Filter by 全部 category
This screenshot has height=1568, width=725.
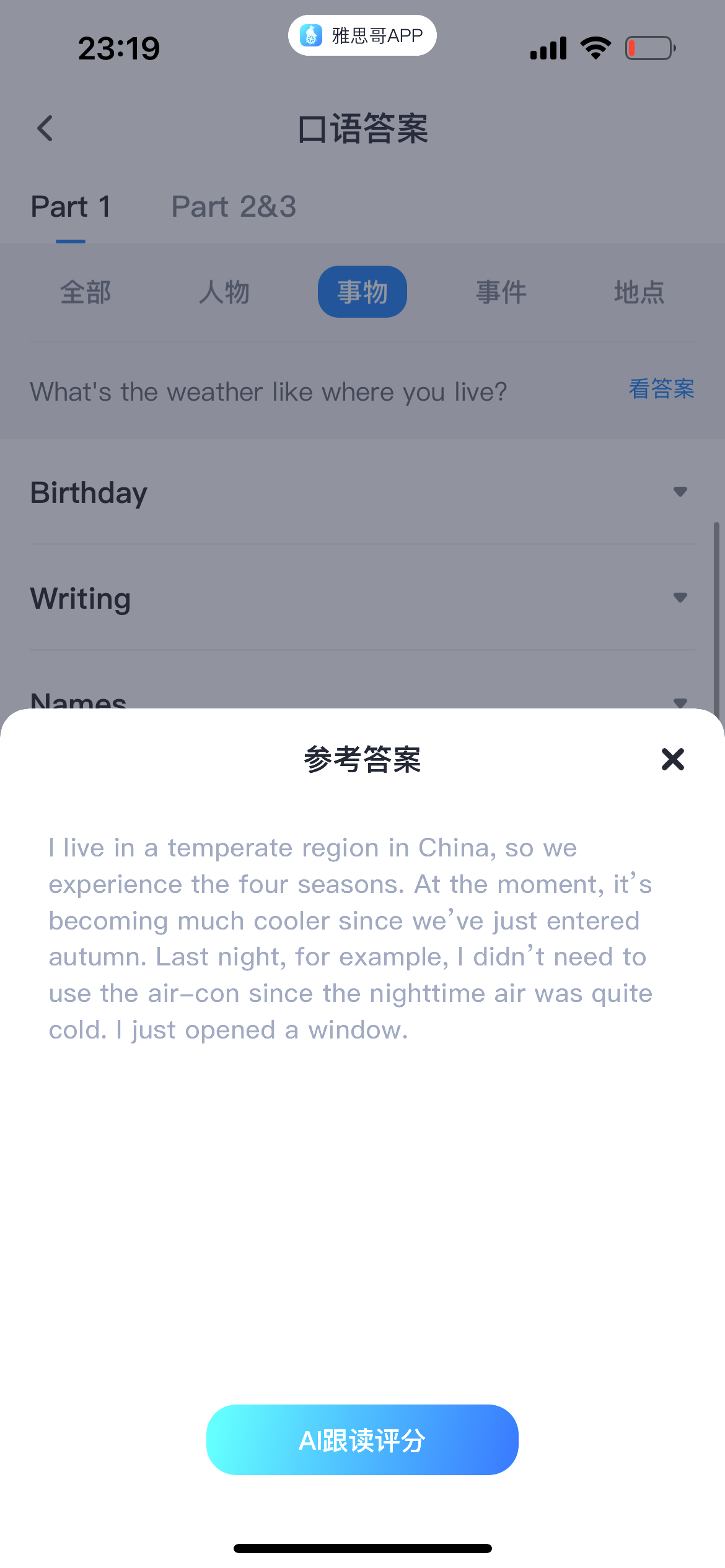click(86, 292)
